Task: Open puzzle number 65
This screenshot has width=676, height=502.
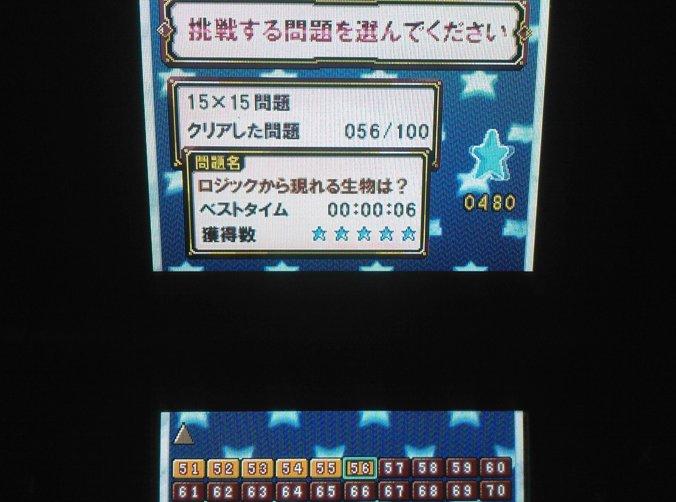Action: click(324, 491)
